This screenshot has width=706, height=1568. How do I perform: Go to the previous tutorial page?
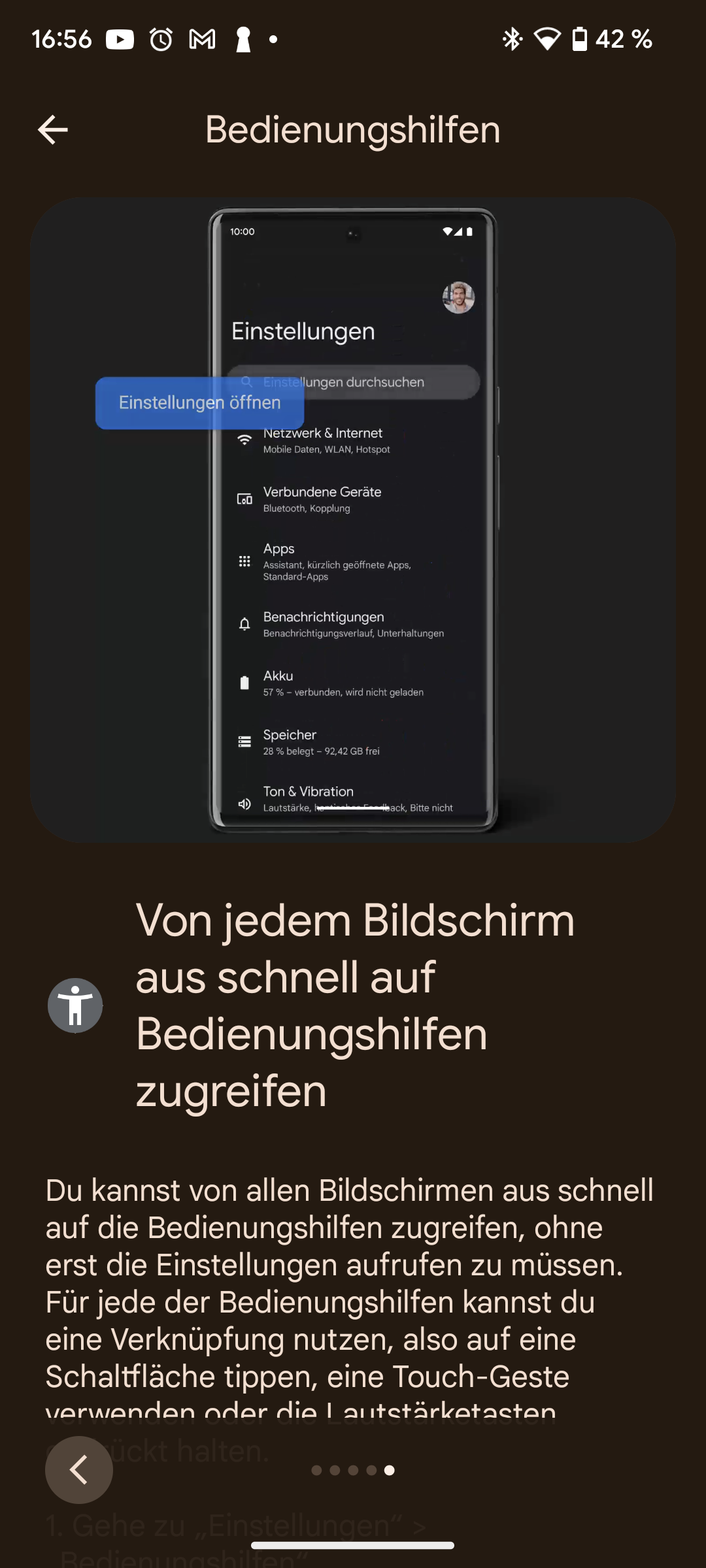(79, 1470)
